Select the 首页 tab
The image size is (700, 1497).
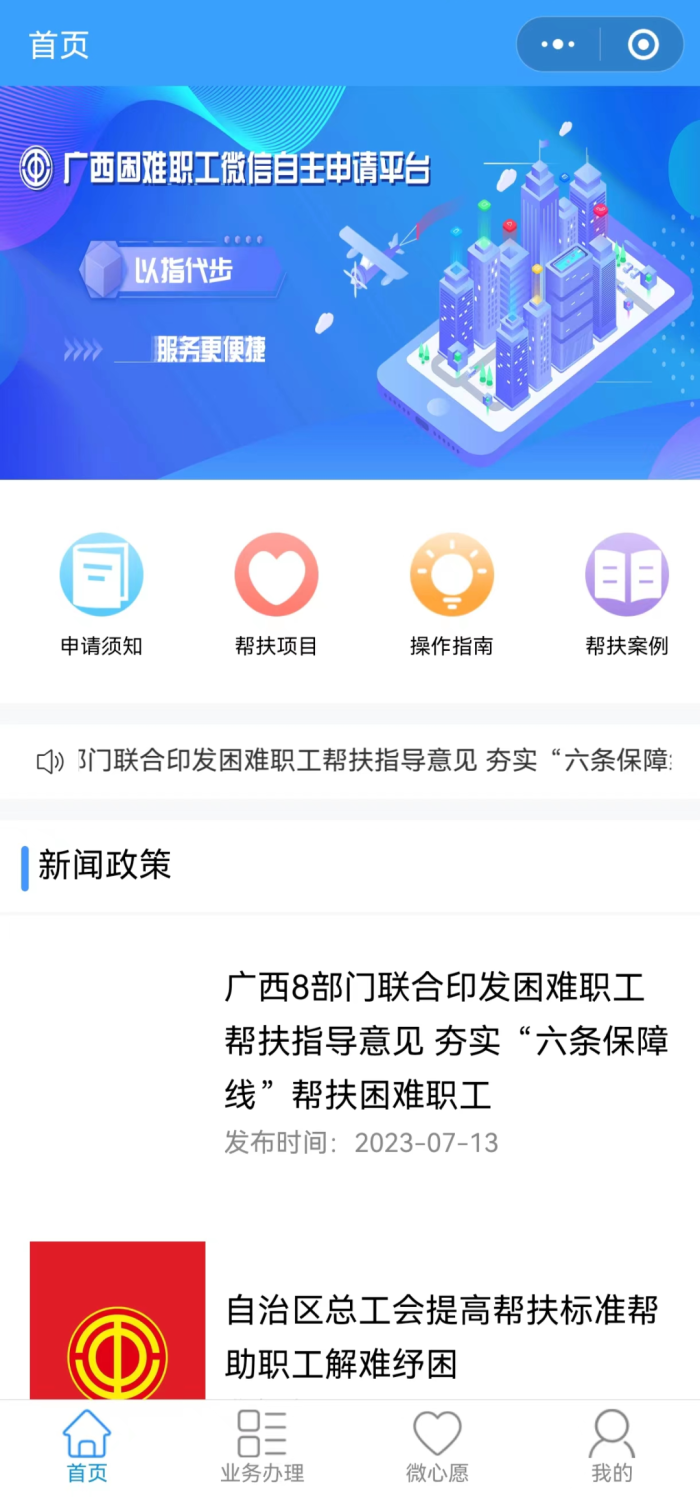[x=87, y=1446]
